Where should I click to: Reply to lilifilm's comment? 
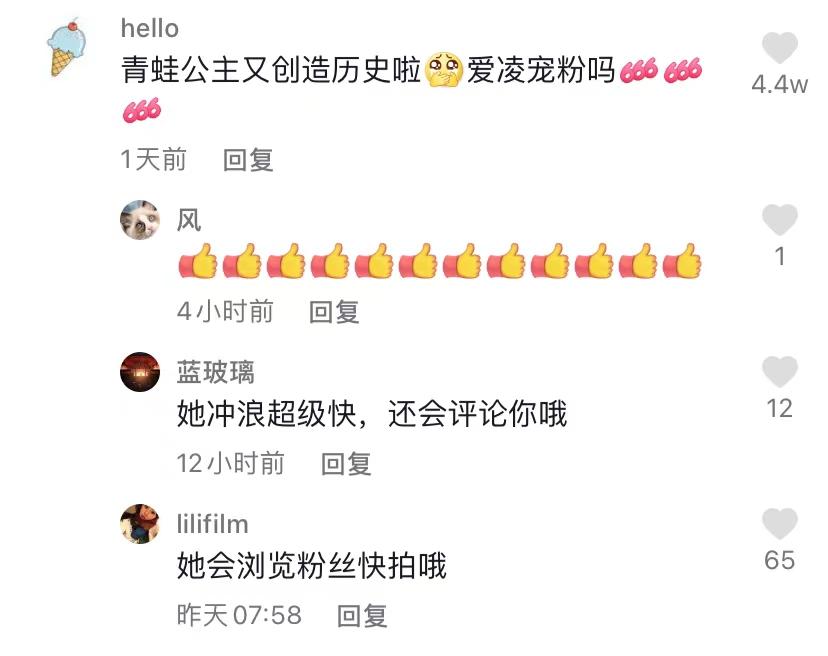click(x=362, y=616)
